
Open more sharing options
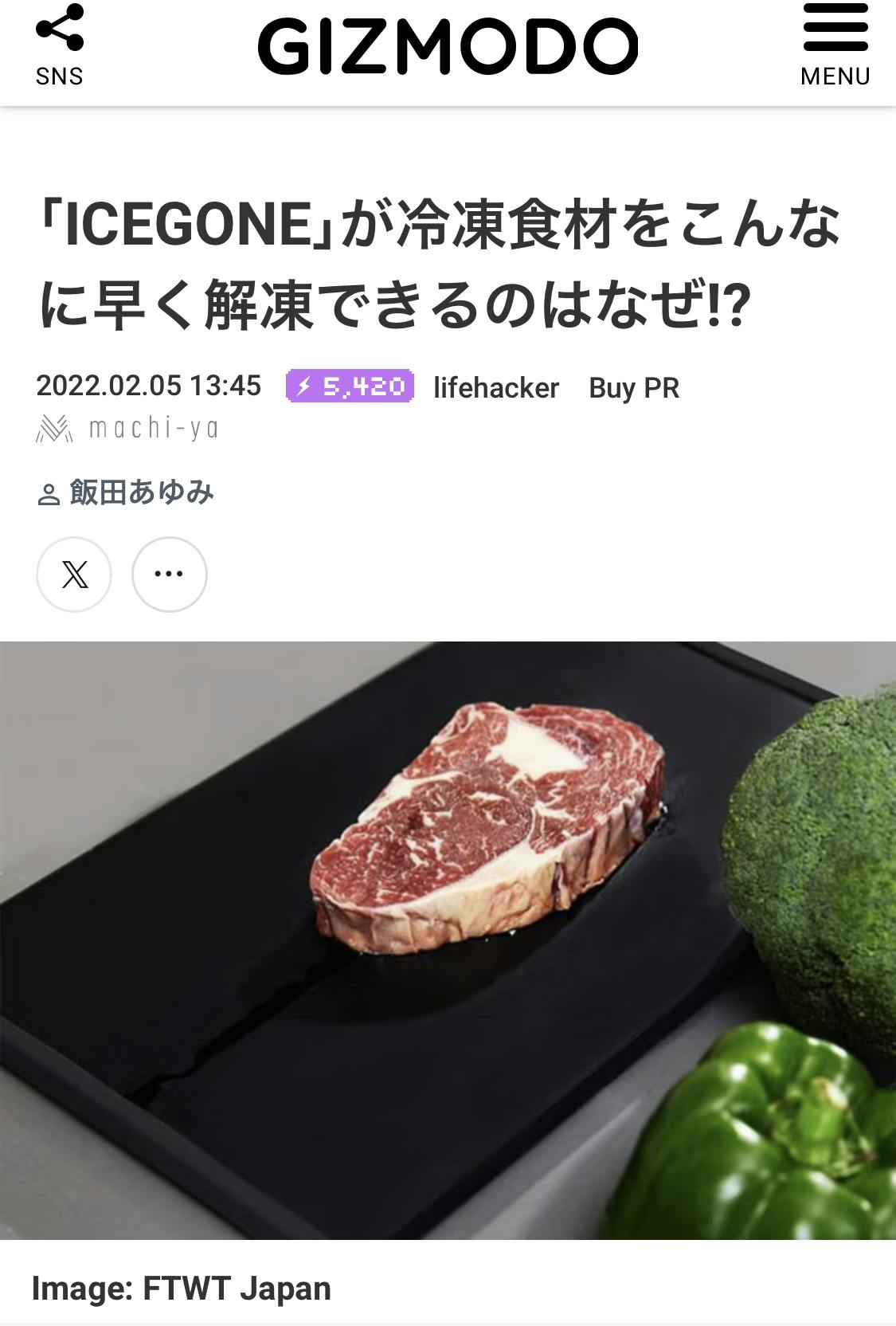coord(169,575)
